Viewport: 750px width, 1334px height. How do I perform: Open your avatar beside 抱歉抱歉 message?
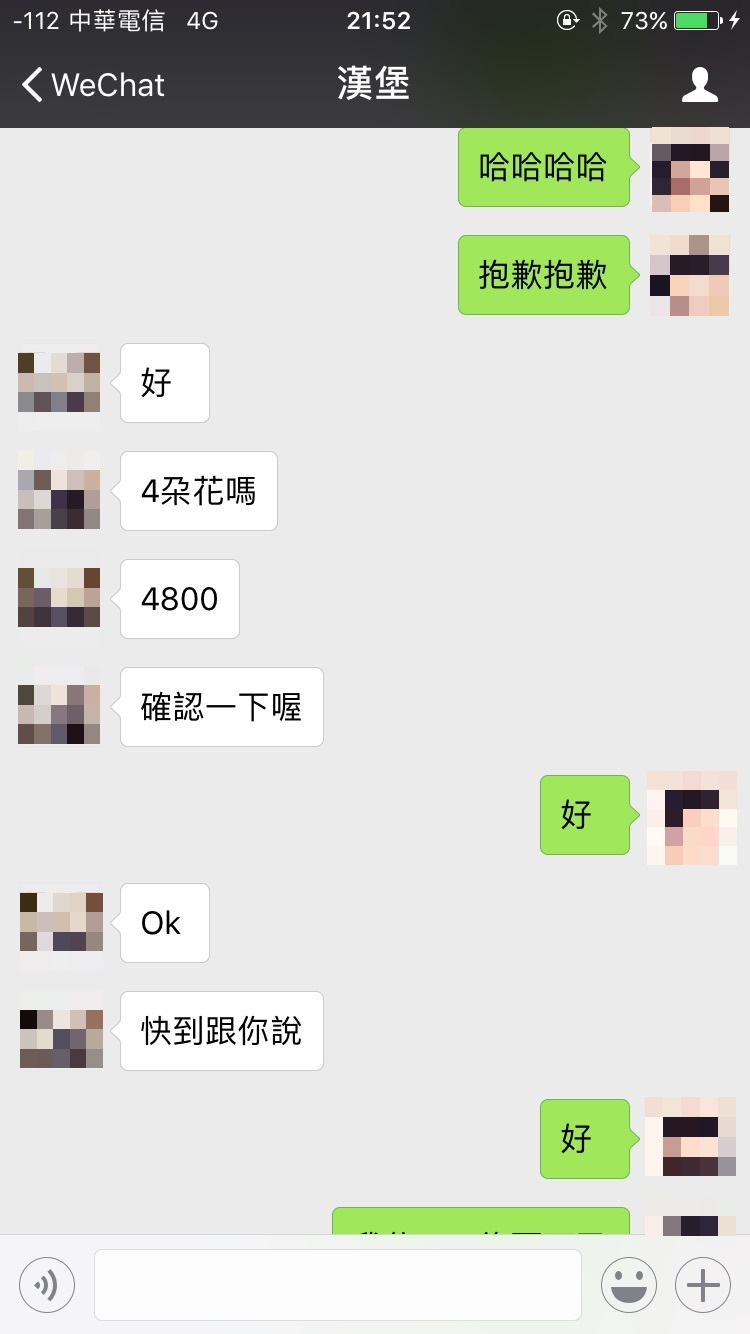691,275
